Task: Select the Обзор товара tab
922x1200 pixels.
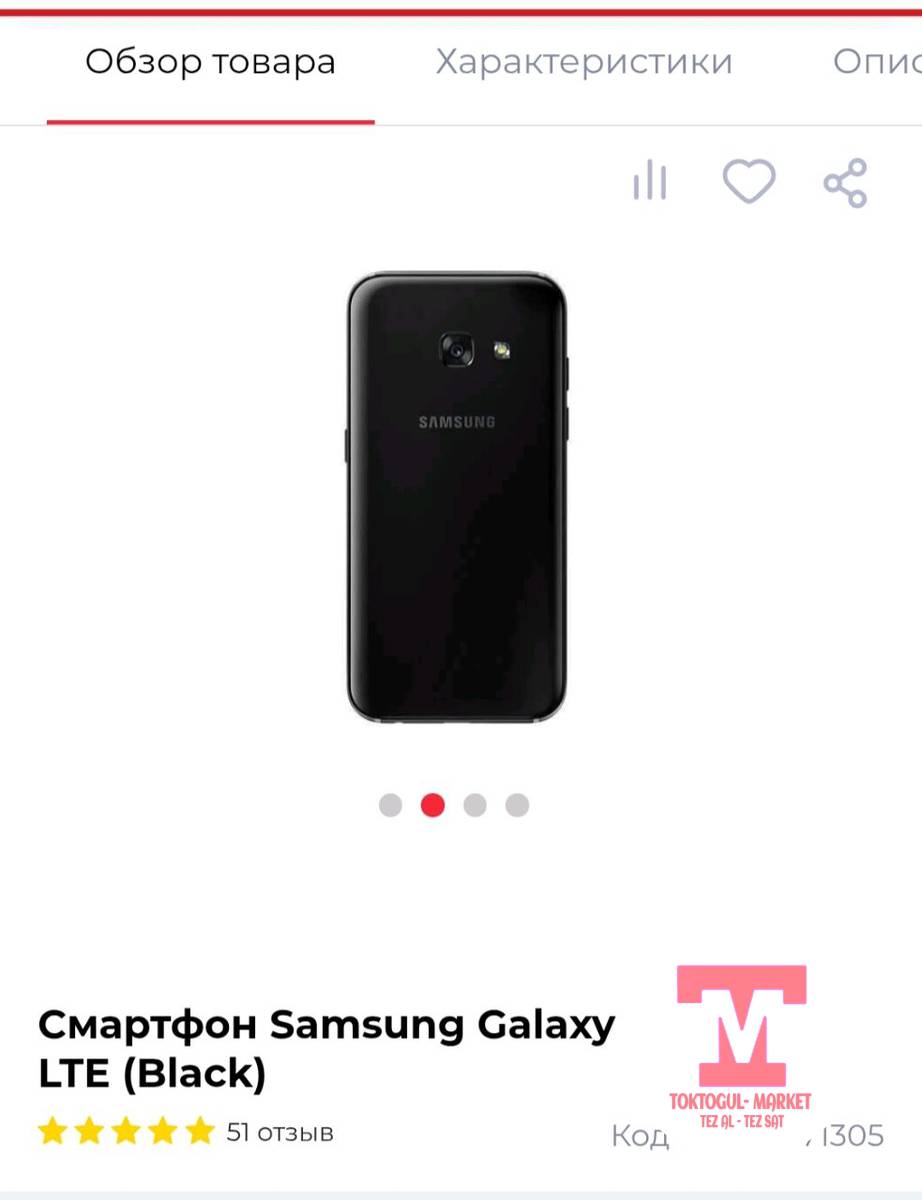Action: [210, 62]
